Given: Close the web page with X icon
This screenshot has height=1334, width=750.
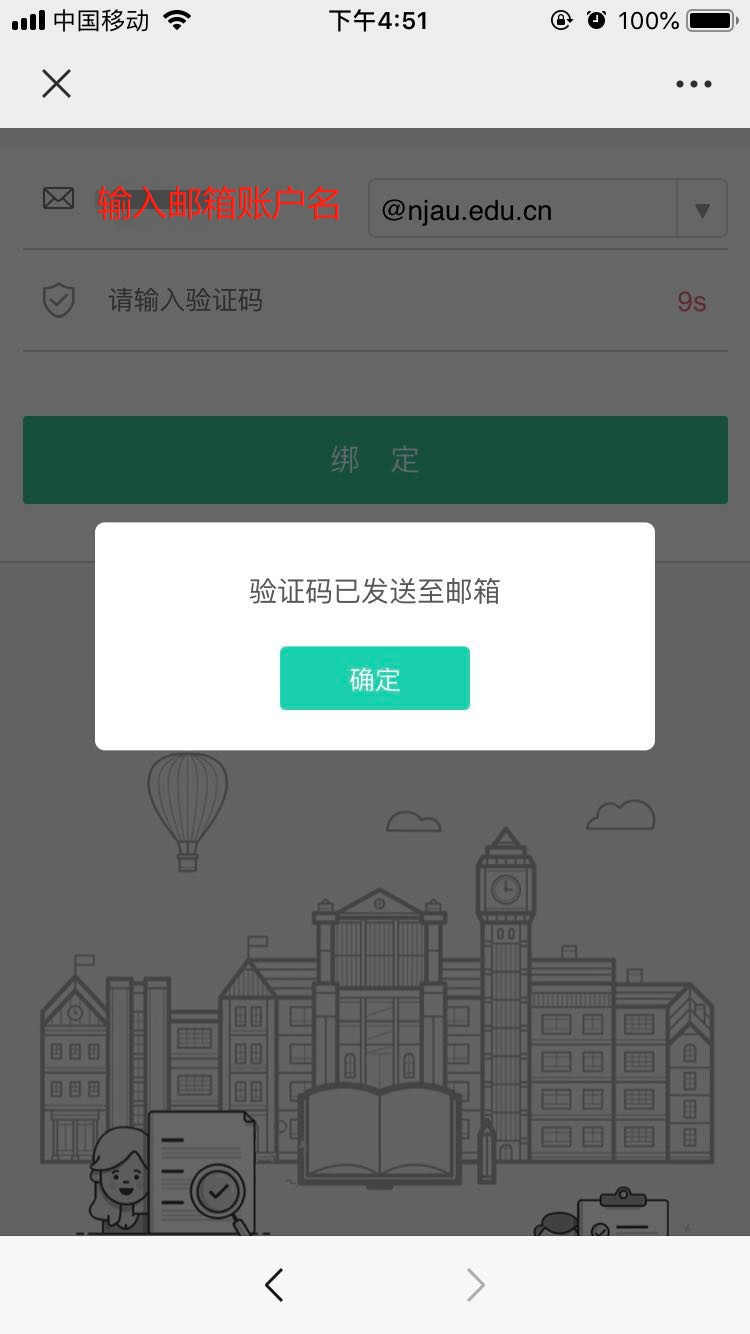Looking at the screenshot, I should (57, 84).
